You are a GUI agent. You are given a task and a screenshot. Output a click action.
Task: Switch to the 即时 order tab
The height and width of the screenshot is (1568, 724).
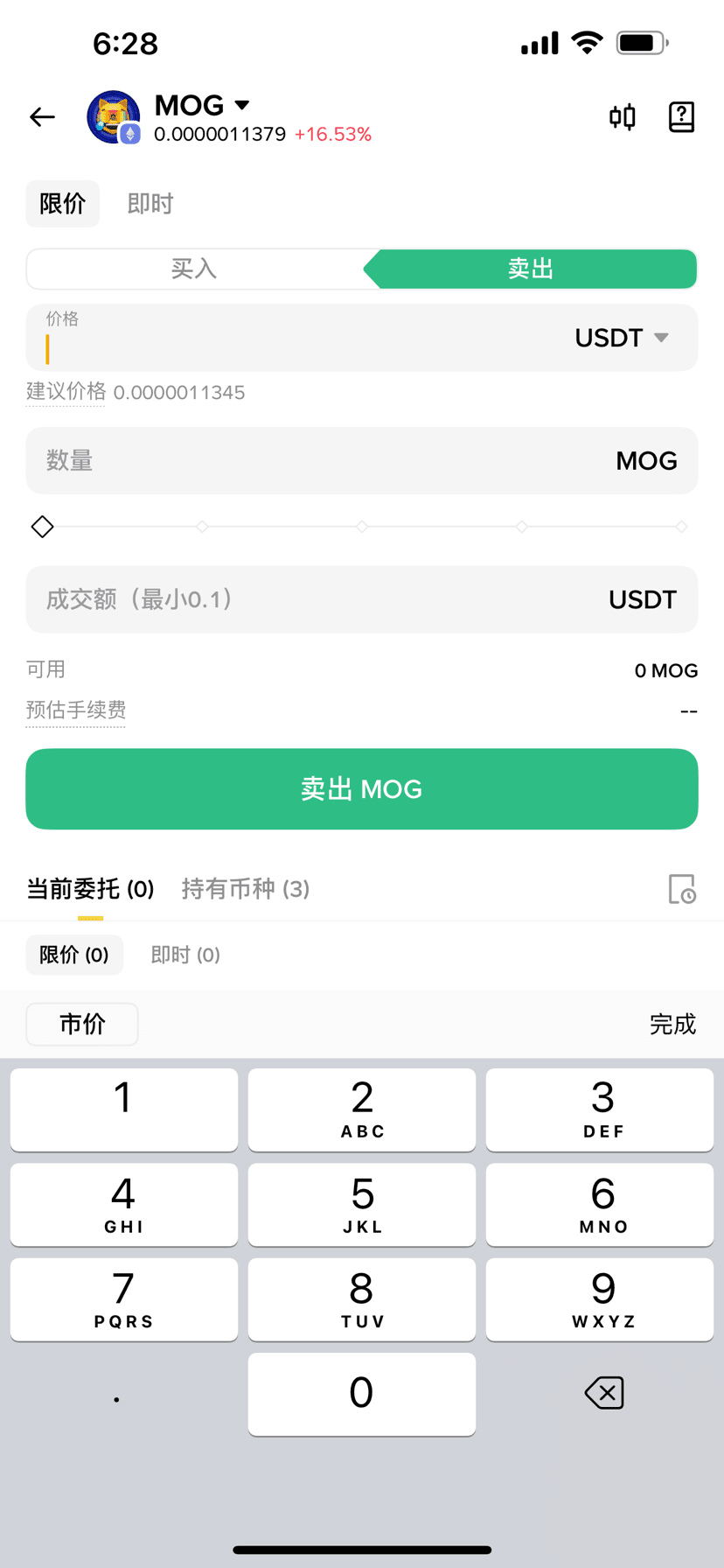coord(150,204)
